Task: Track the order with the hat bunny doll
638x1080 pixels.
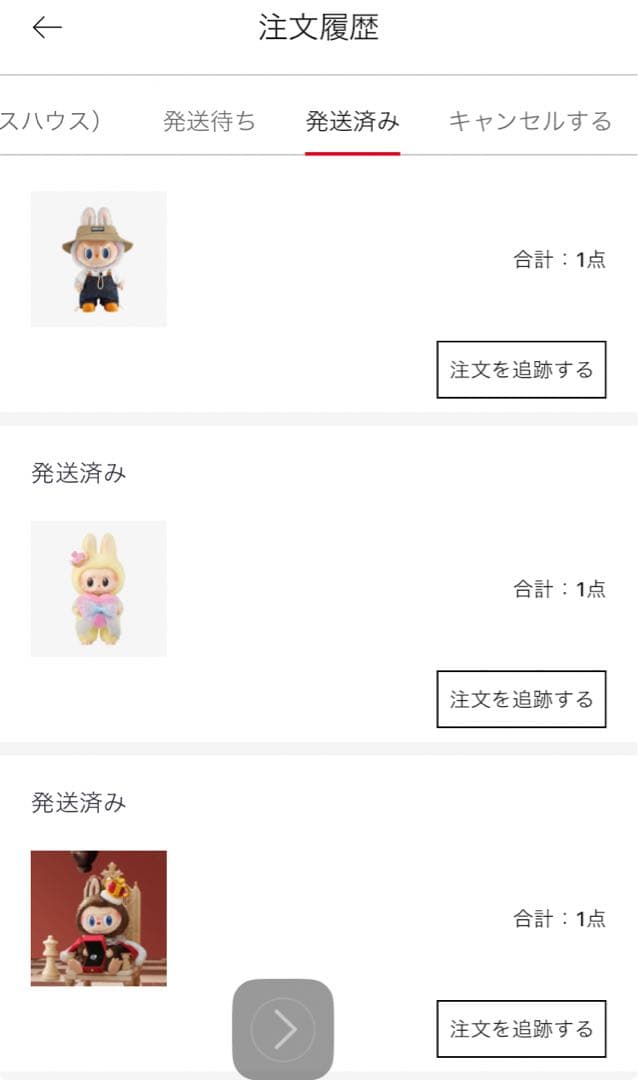Action: (x=521, y=370)
